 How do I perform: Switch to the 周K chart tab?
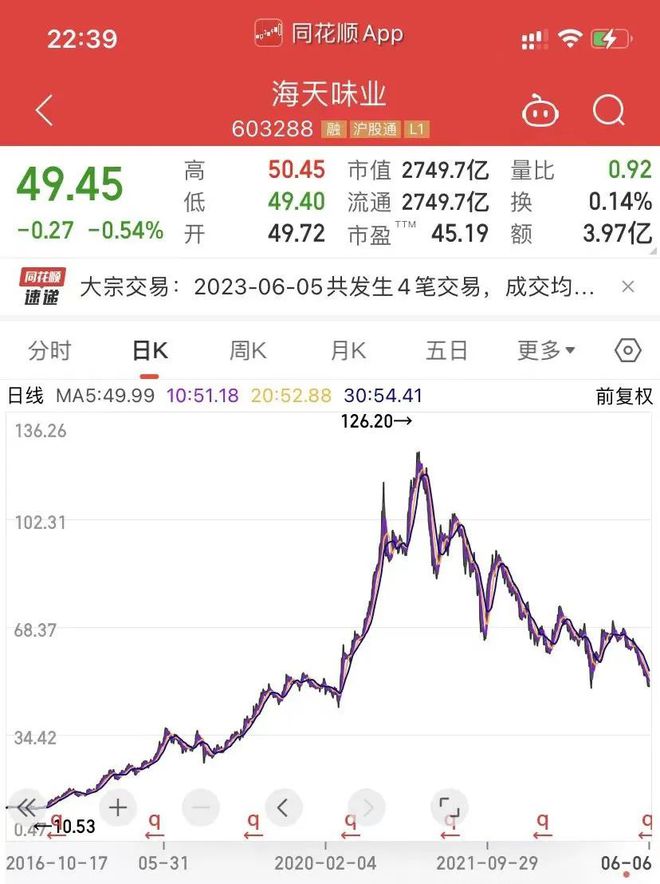[x=248, y=350]
